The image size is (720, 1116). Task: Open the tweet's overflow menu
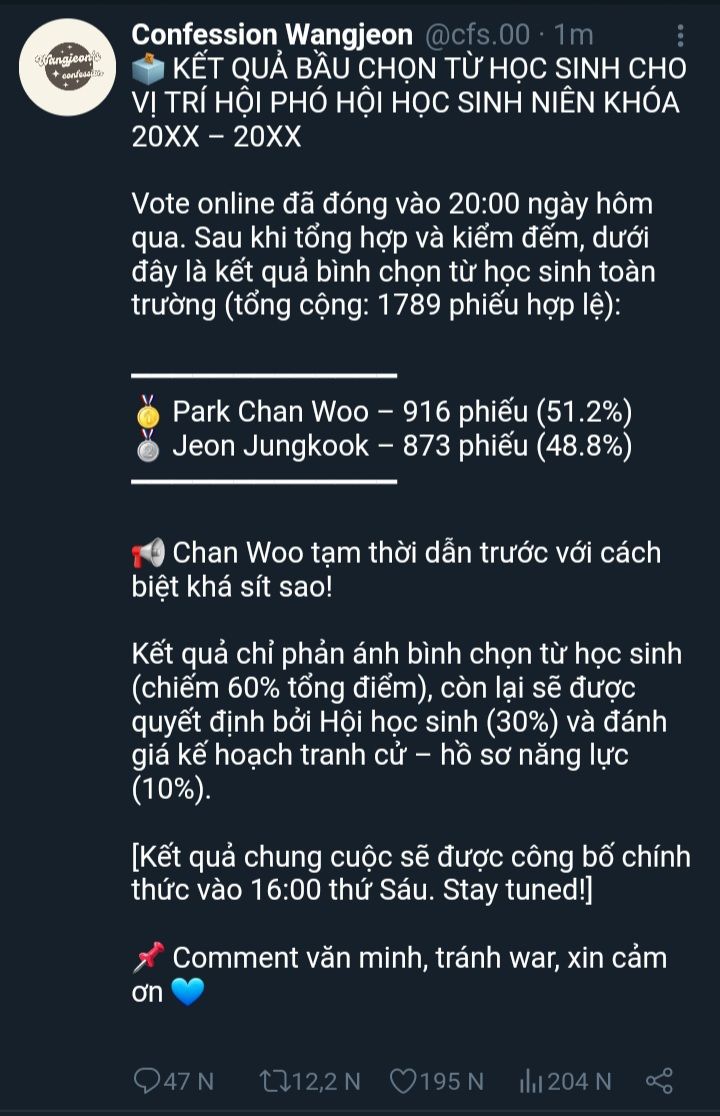tap(681, 36)
